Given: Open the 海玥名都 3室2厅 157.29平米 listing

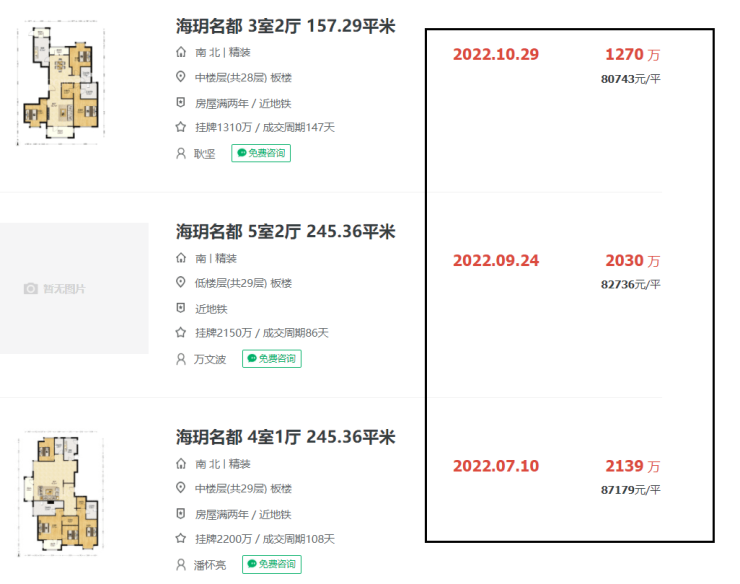Looking at the screenshot, I should (x=285, y=26).
